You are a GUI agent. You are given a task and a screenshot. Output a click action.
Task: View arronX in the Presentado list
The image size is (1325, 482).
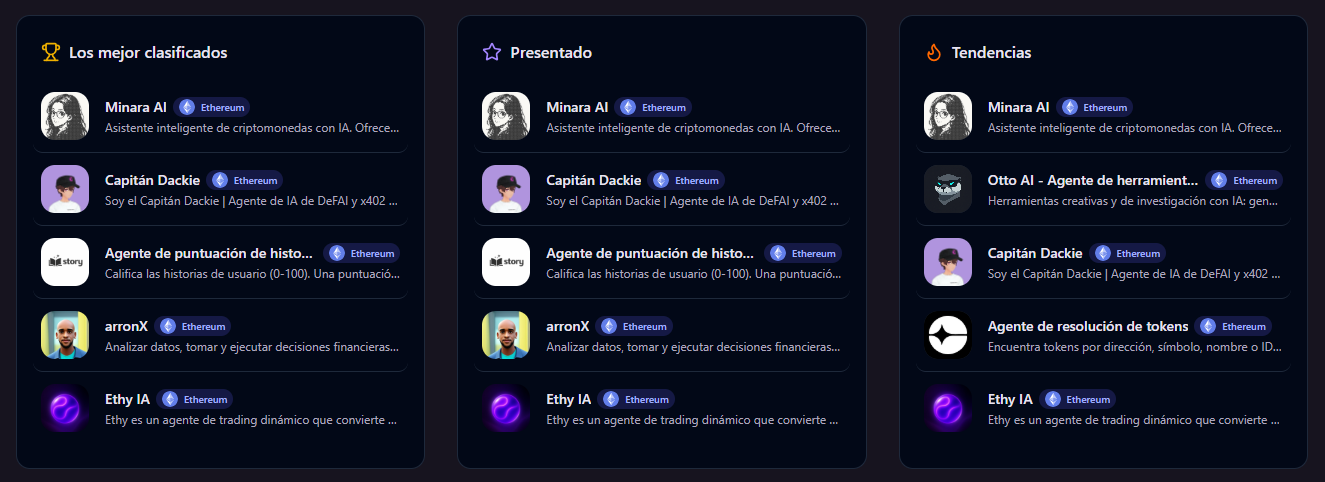(566, 326)
